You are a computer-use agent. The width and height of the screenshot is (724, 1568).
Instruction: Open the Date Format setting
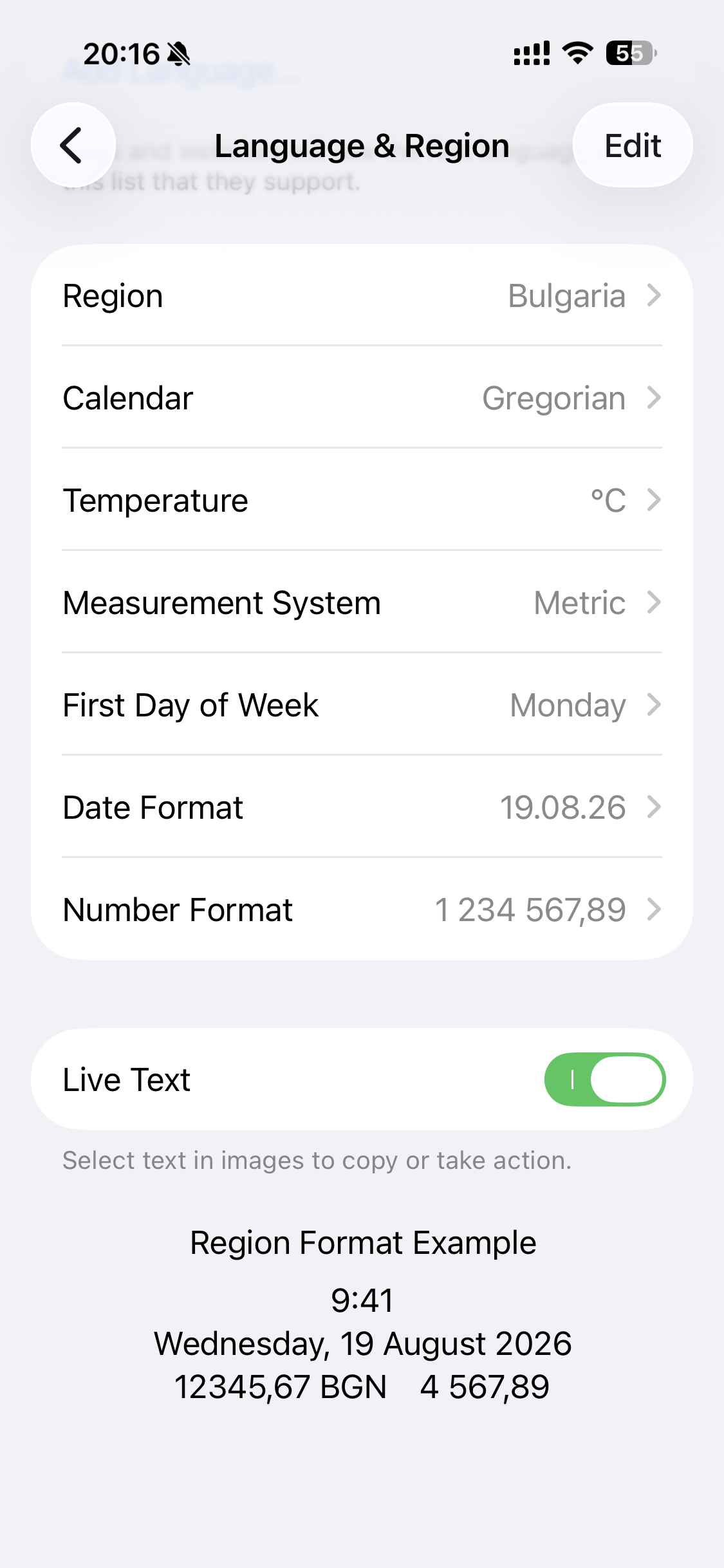362,807
